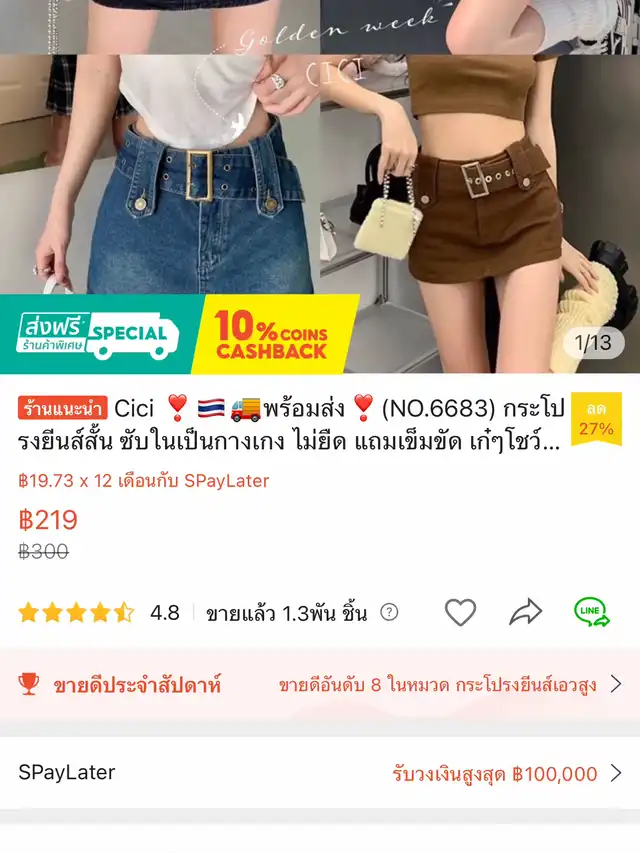The height and width of the screenshot is (853, 640).
Task: Share this product listing
Action: tap(525, 612)
